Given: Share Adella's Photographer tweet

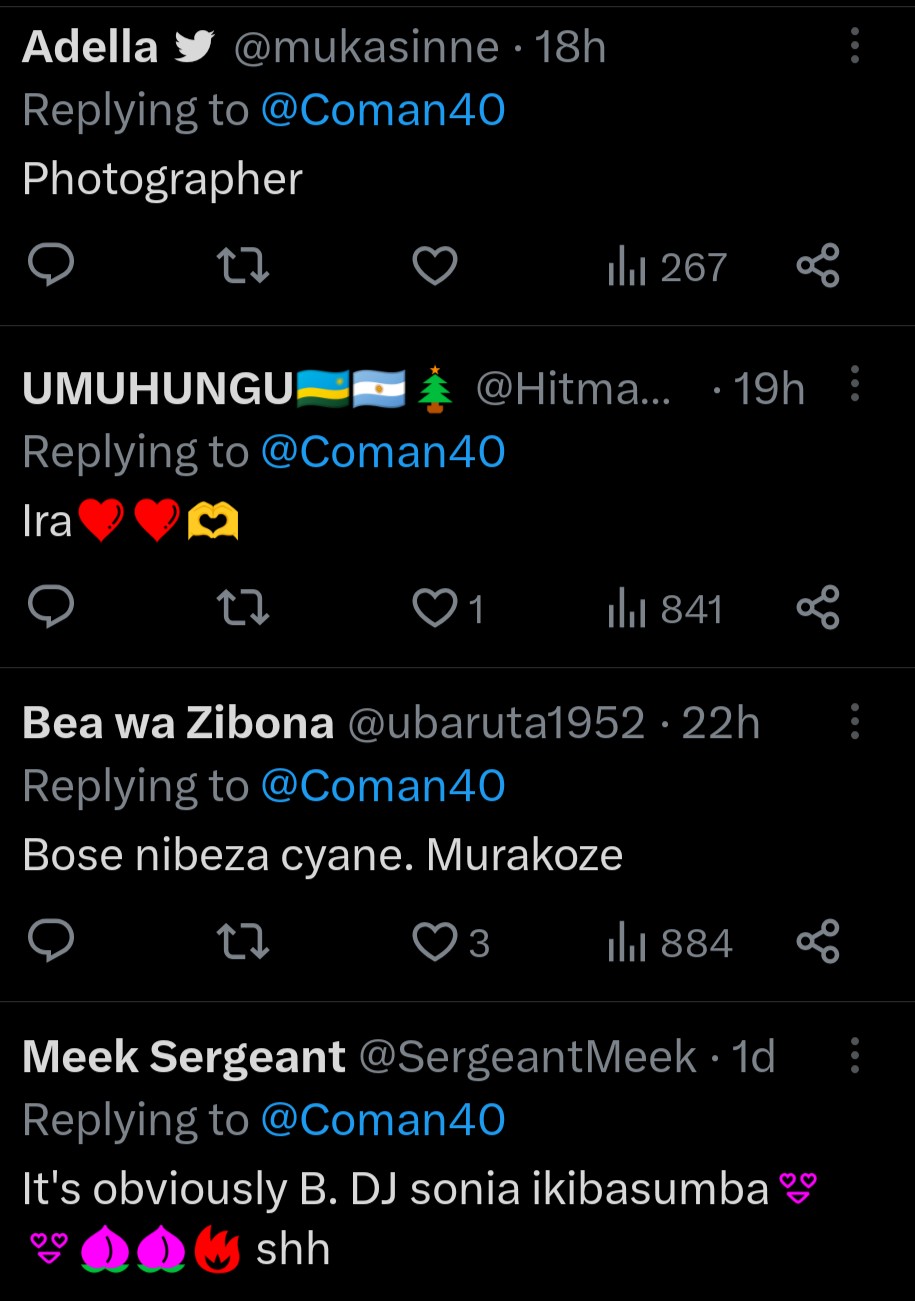Looking at the screenshot, I should coord(817,267).
